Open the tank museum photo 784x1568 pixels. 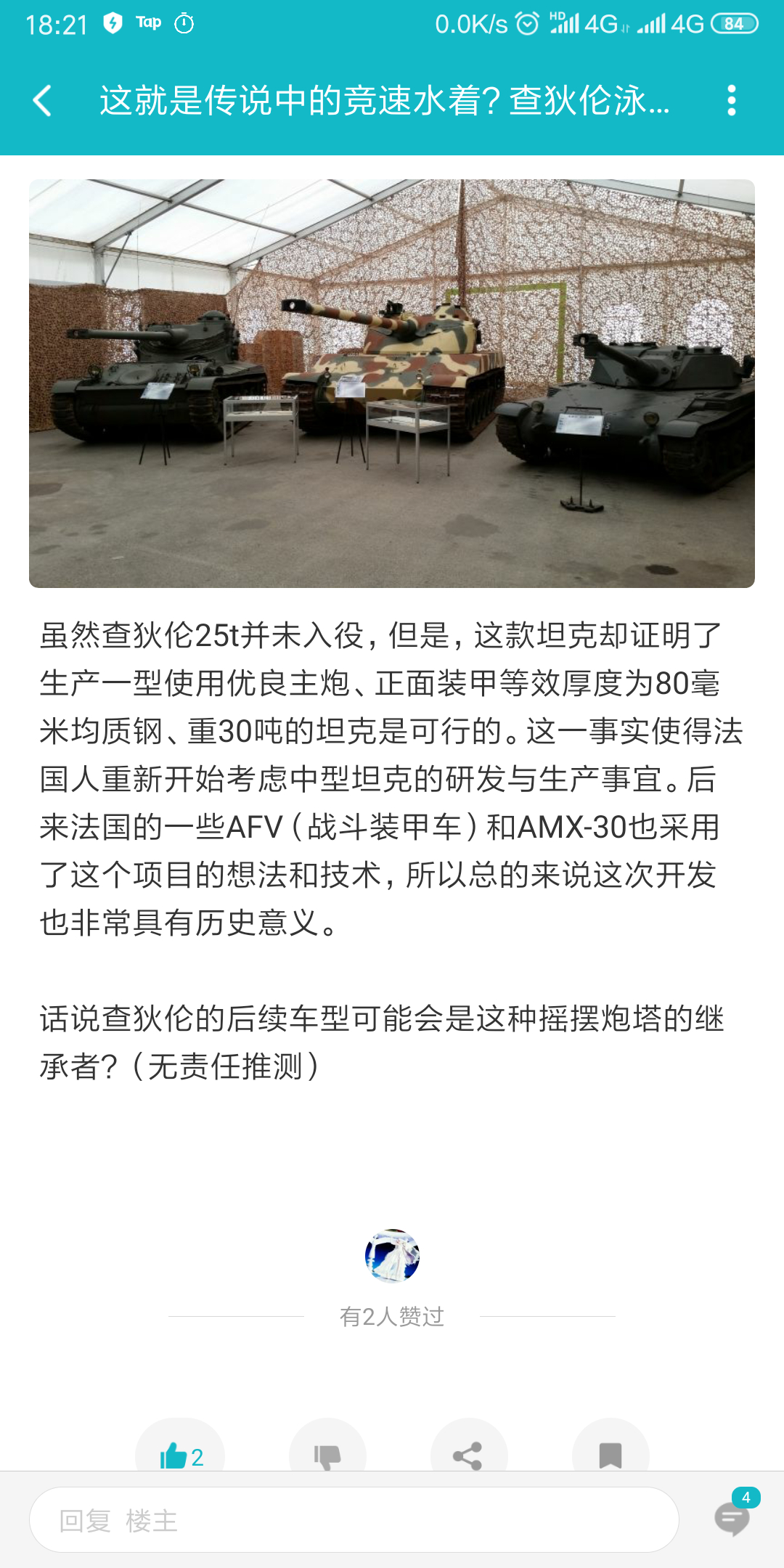click(x=392, y=383)
